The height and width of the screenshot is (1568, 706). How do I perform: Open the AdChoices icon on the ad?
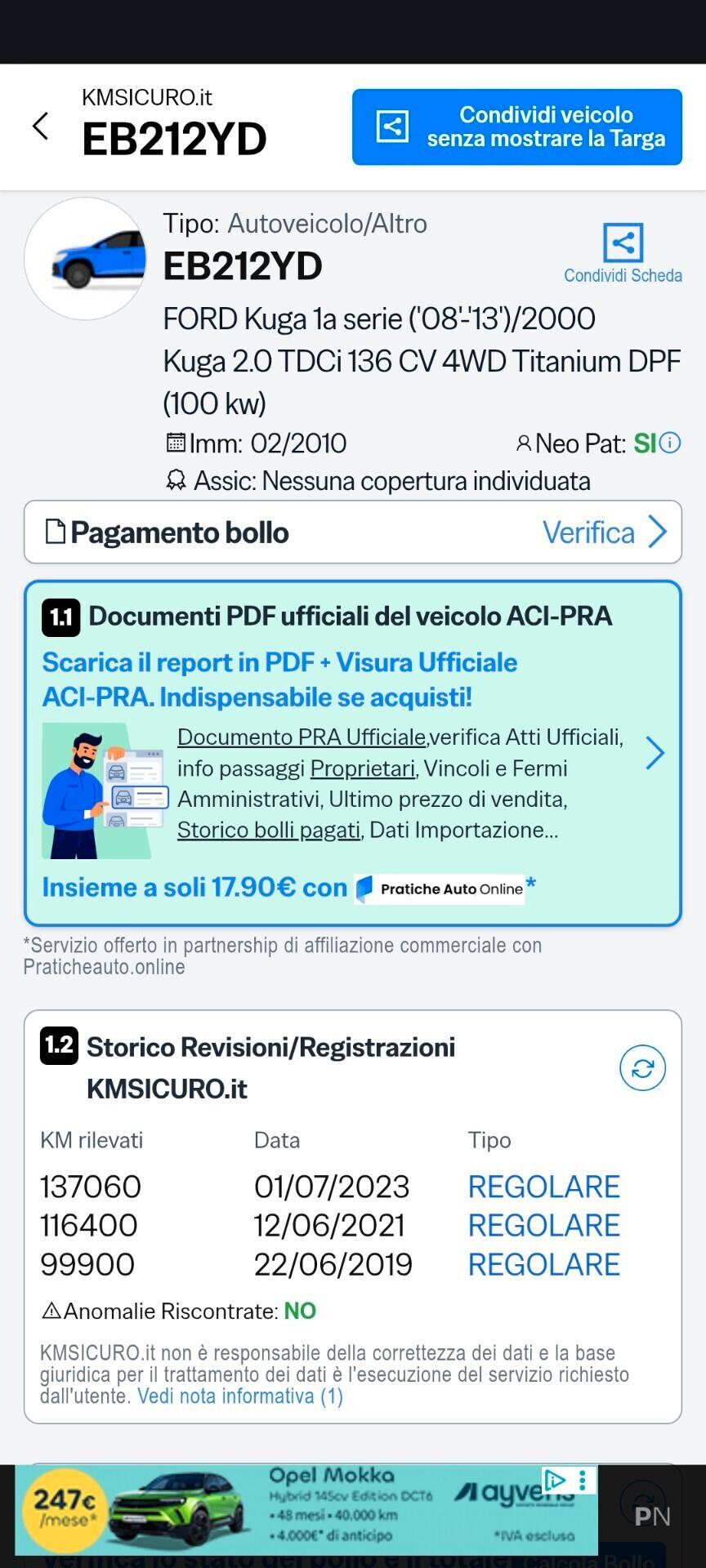[556, 1480]
